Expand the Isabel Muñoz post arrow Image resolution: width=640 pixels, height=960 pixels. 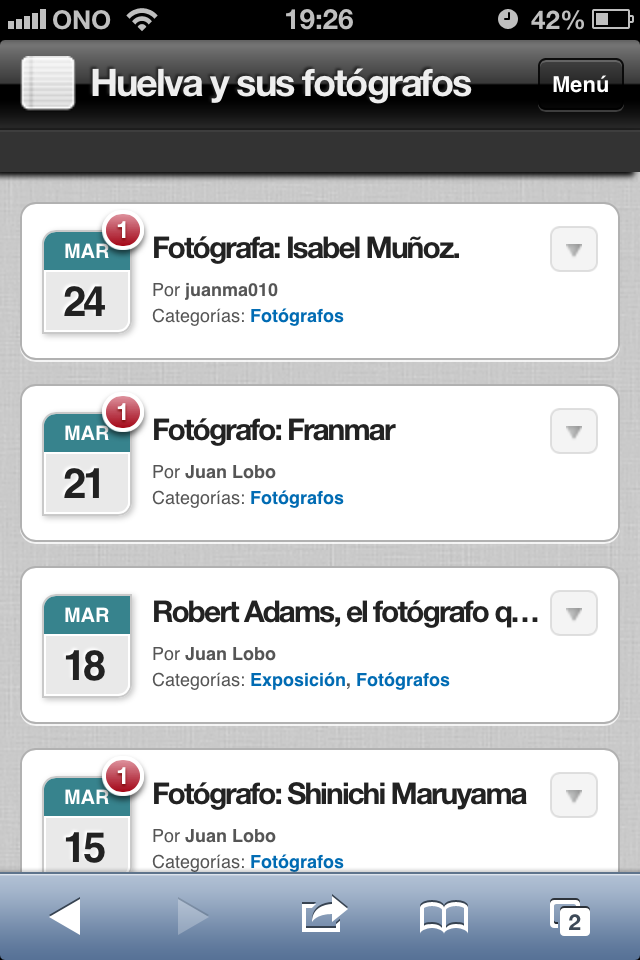(x=574, y=250)
